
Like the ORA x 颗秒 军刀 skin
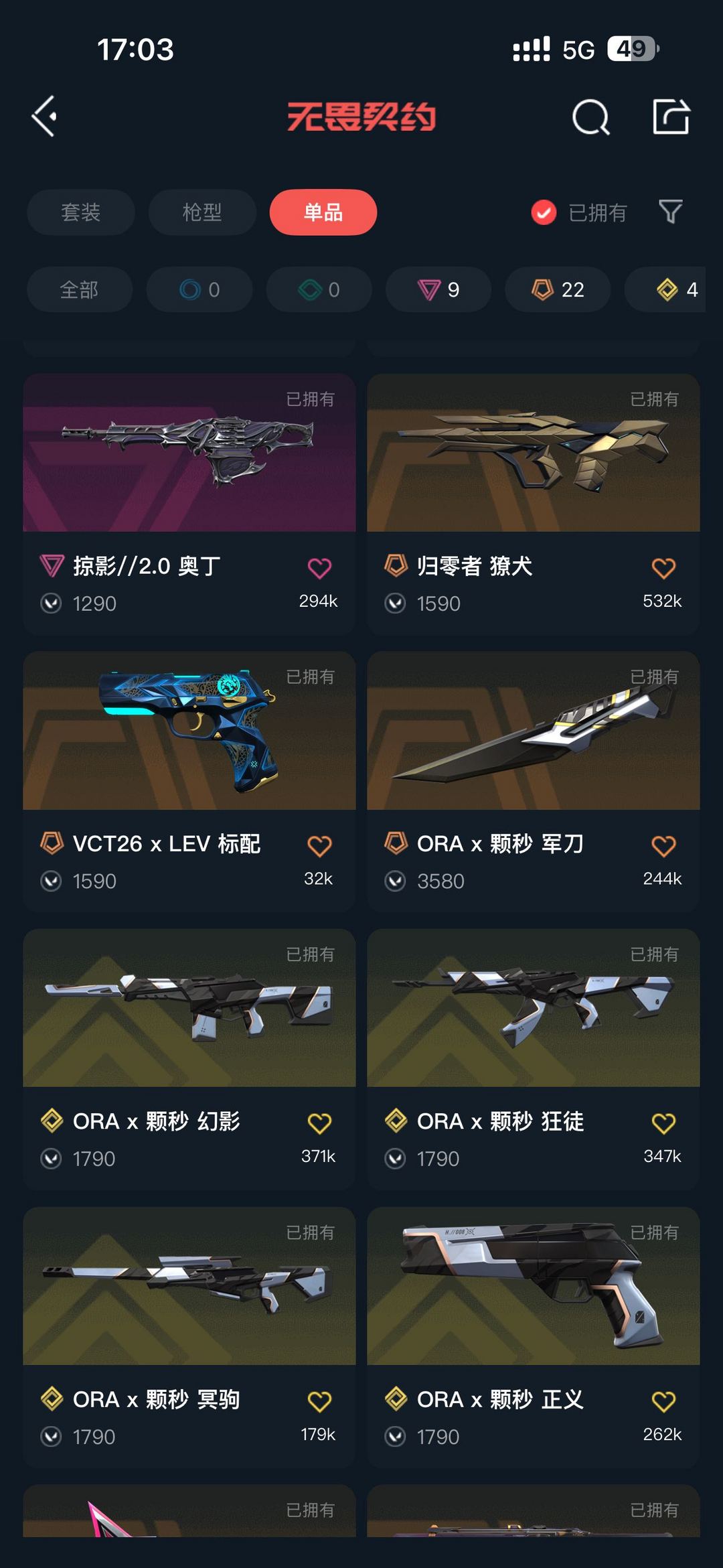[x=663, y=846]
